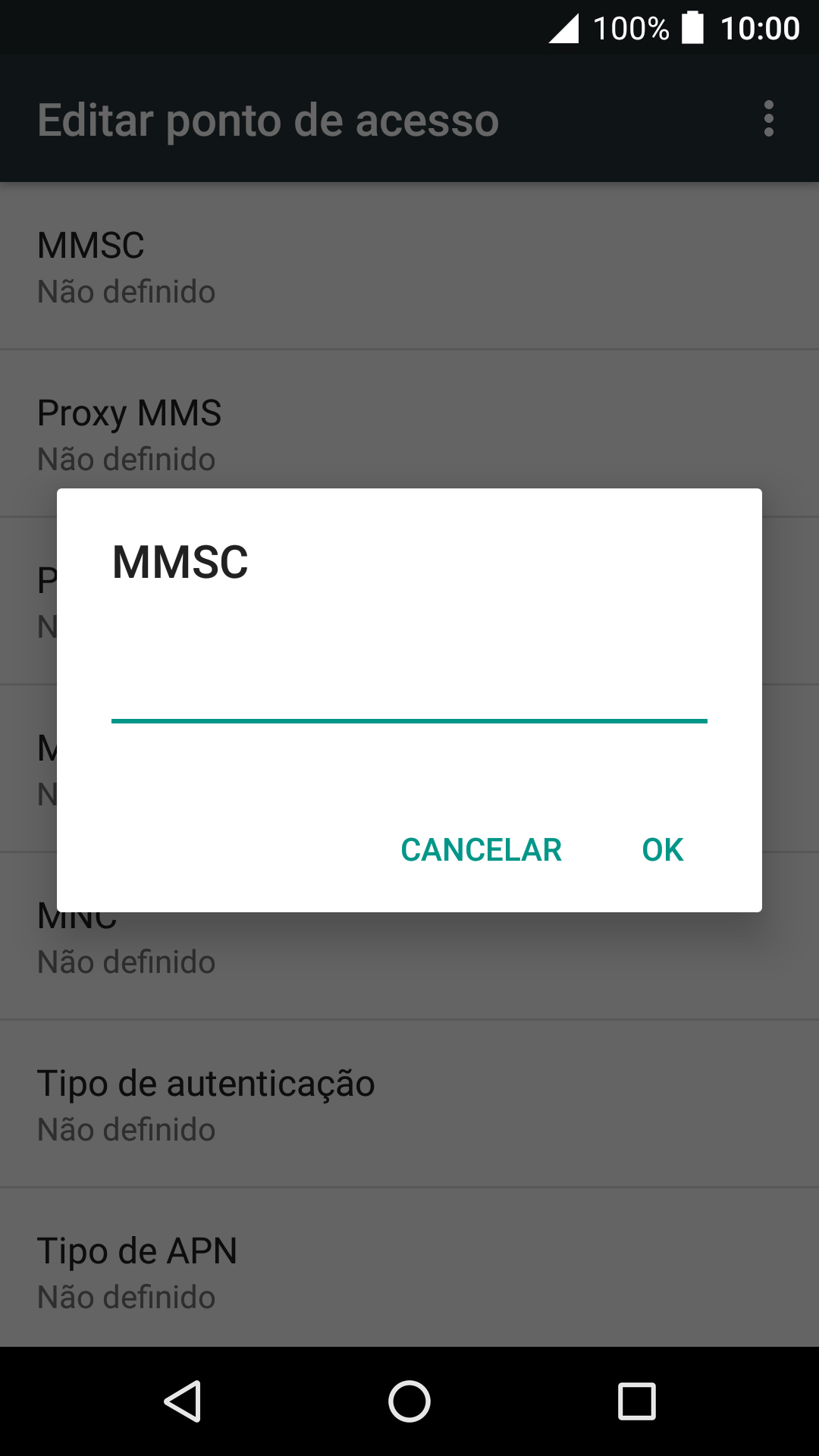Viewport: 819px width, 1456px height.
Task: Dismiss the dialog with CANCELAR
Action: tap(481, 850)
